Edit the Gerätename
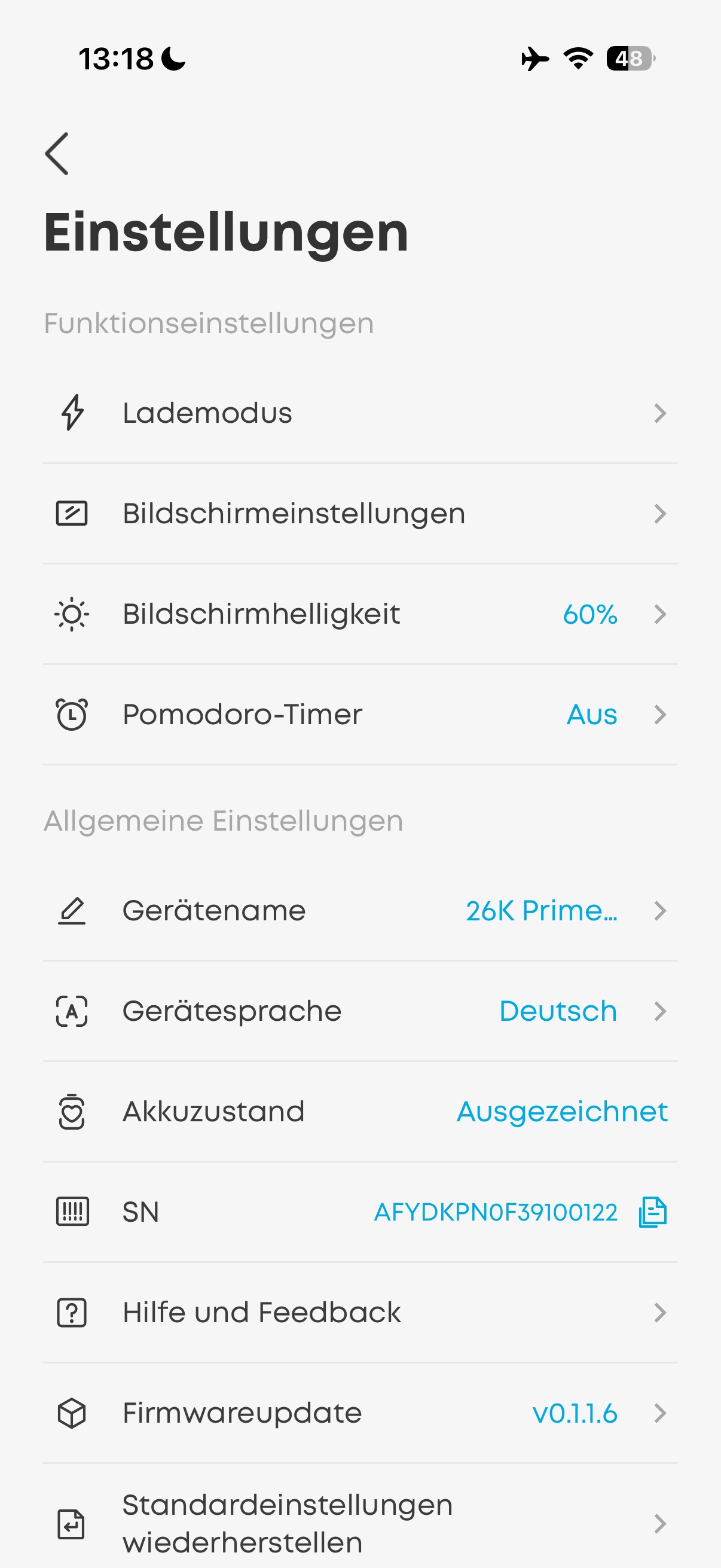This screenshot has height=1568, width=721. click(360, 911)
